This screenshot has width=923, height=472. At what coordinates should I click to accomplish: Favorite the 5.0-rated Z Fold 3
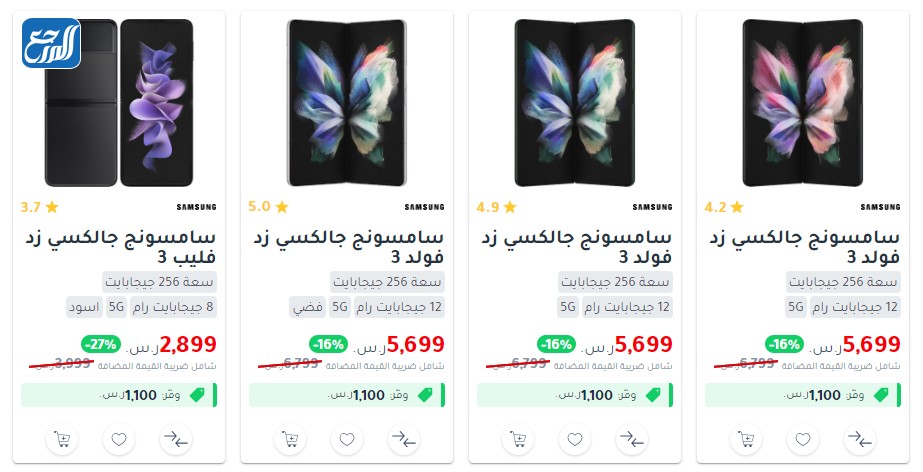point(346,439)
